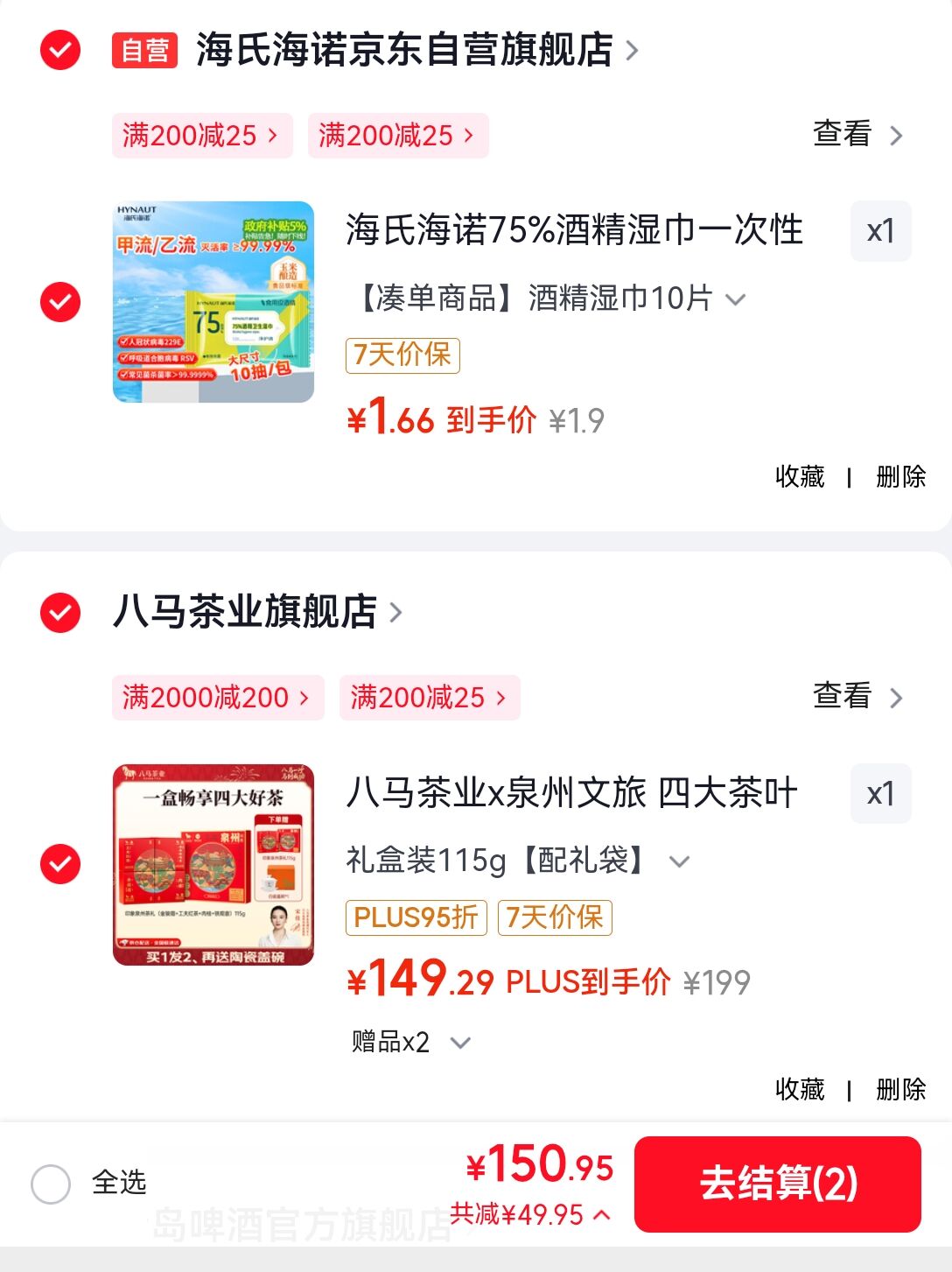952x1272 pixels.
Task: Delete the 酒精湿巾 item from cart
Action: [x=900, y=476]
